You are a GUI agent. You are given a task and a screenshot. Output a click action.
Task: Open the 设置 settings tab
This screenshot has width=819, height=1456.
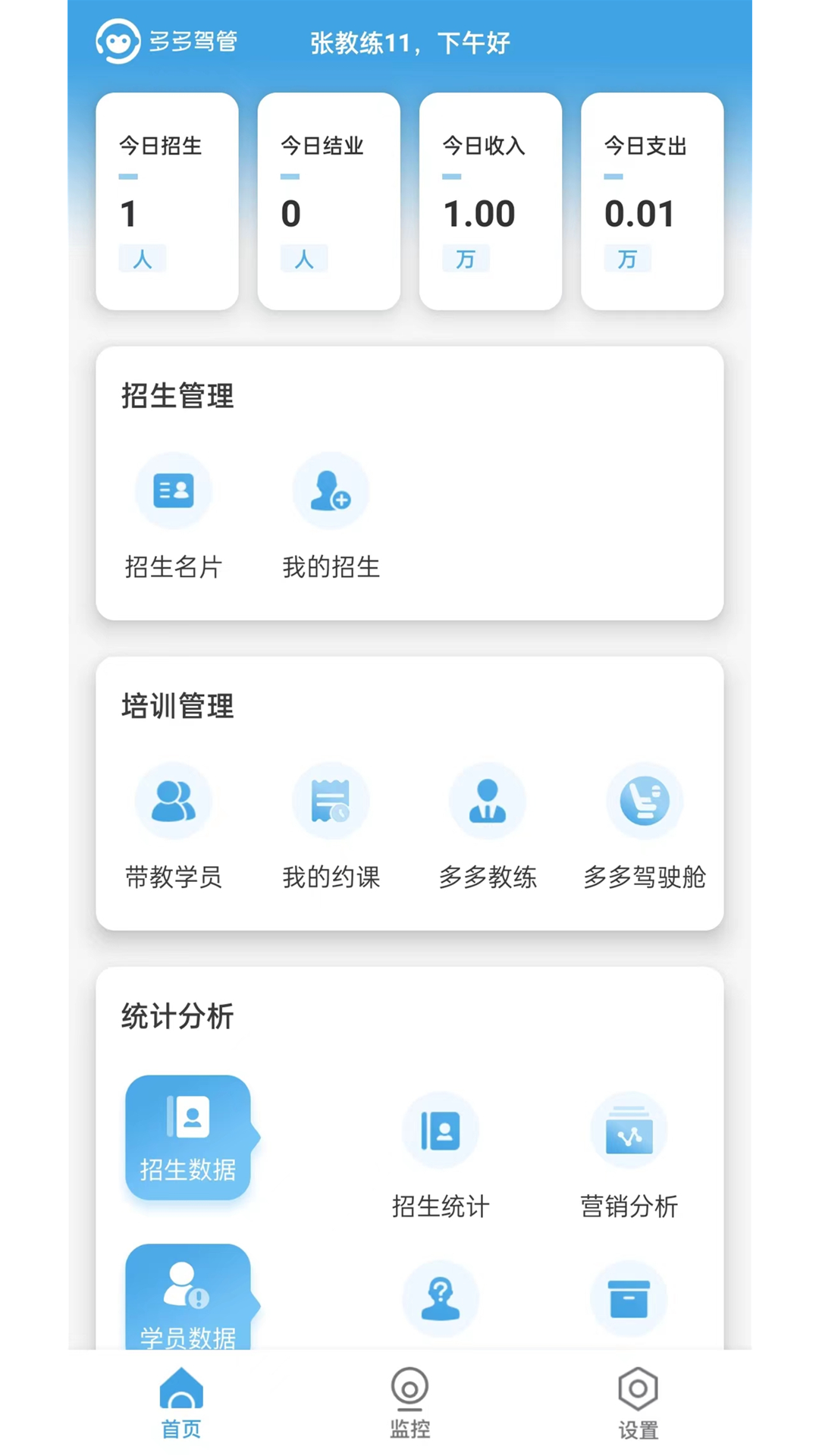tap(638, 1403)
